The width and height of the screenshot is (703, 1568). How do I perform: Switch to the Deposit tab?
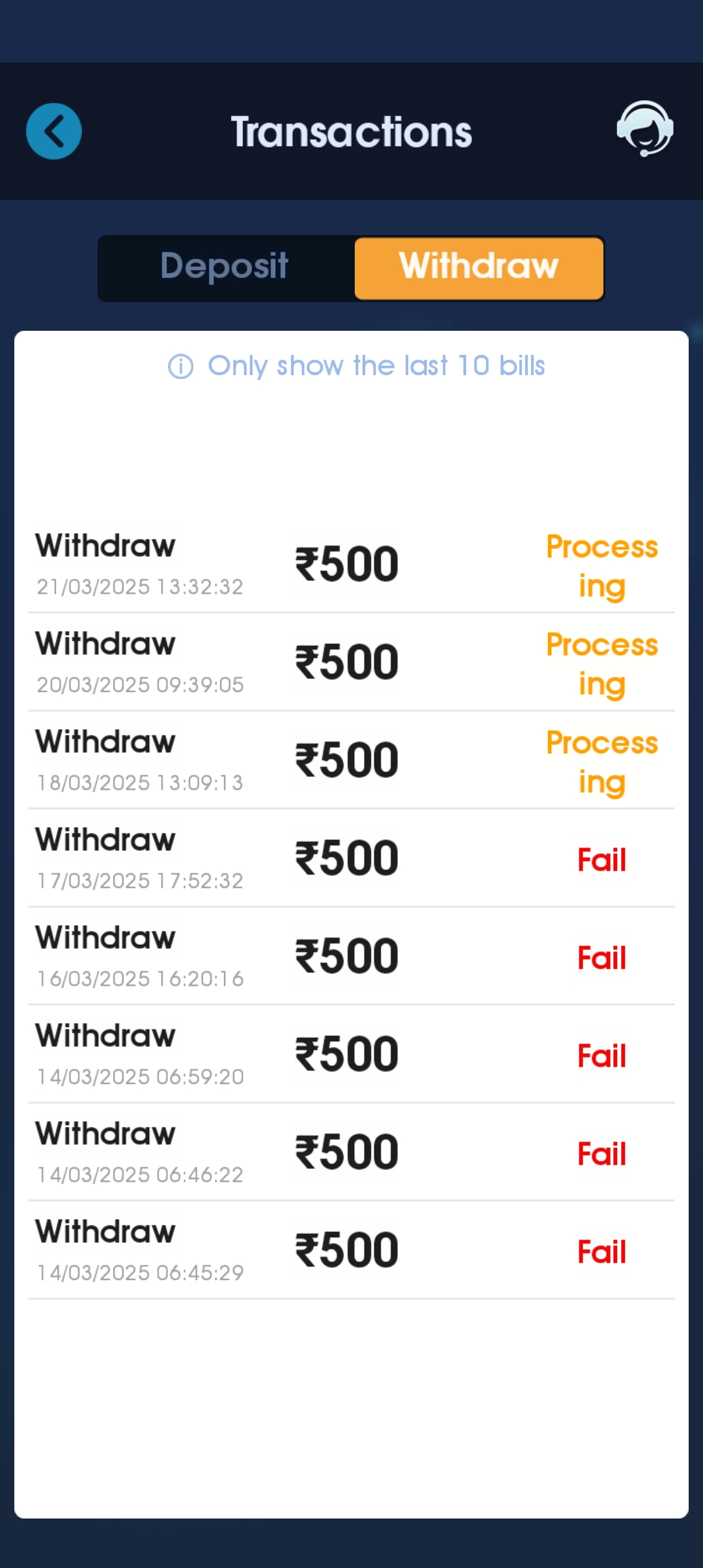coord(225,267)
